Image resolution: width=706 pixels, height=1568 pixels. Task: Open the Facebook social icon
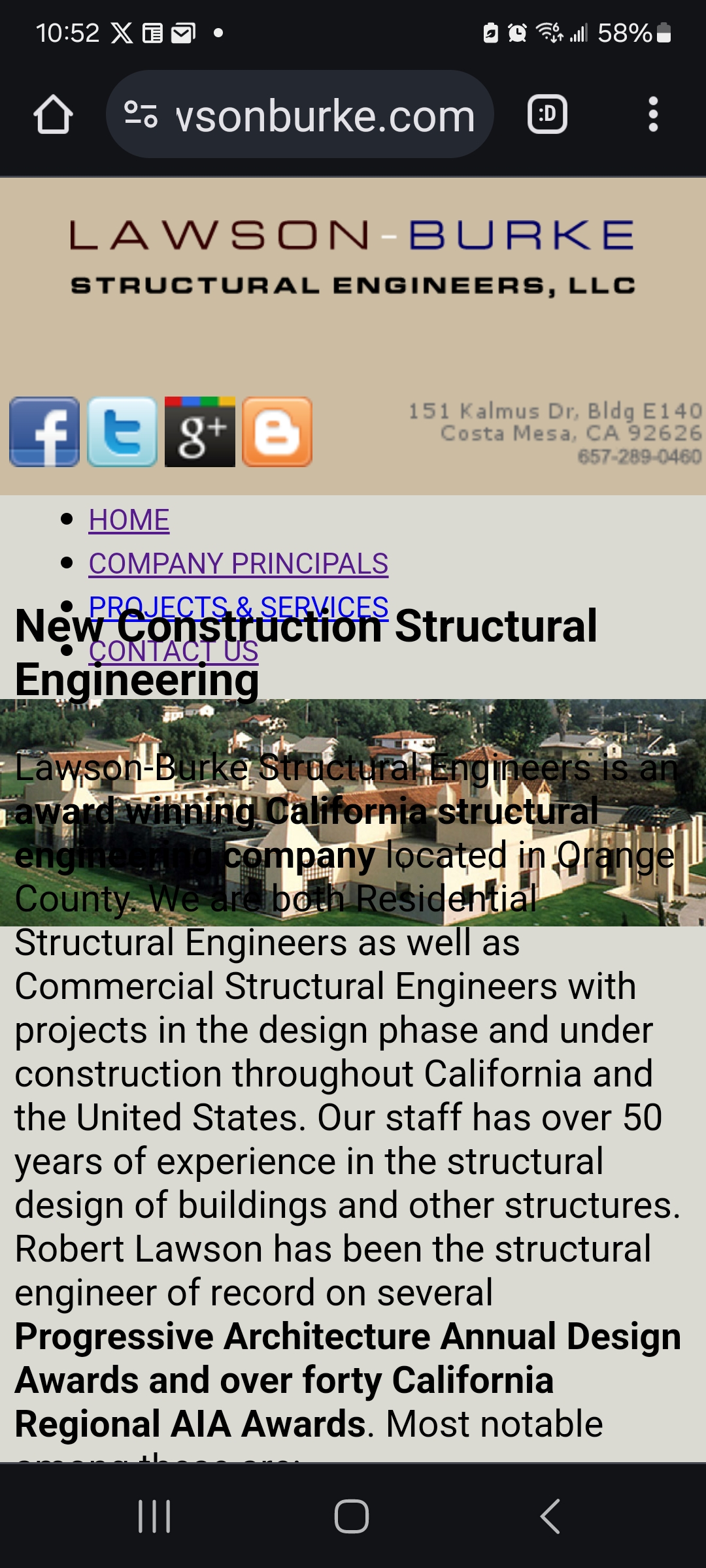[x=44, y=432]
